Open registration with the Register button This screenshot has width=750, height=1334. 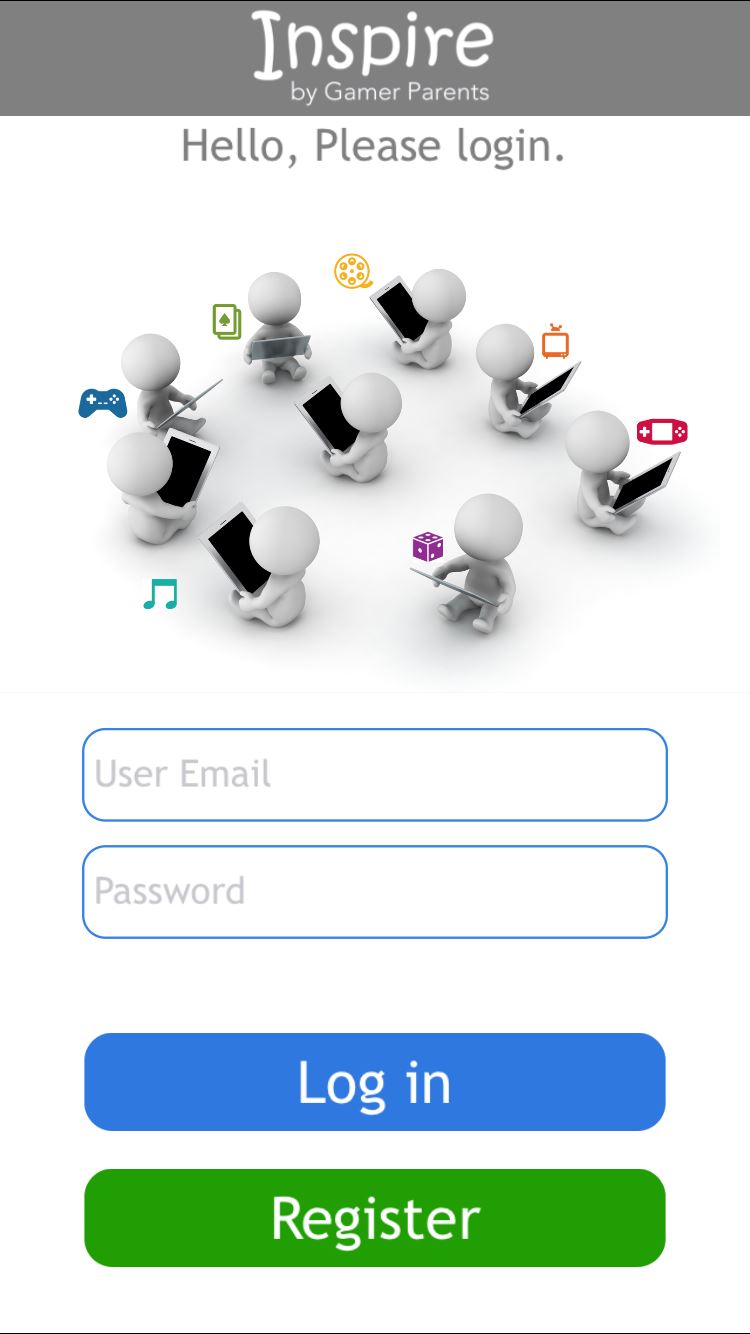(375, 1218)
